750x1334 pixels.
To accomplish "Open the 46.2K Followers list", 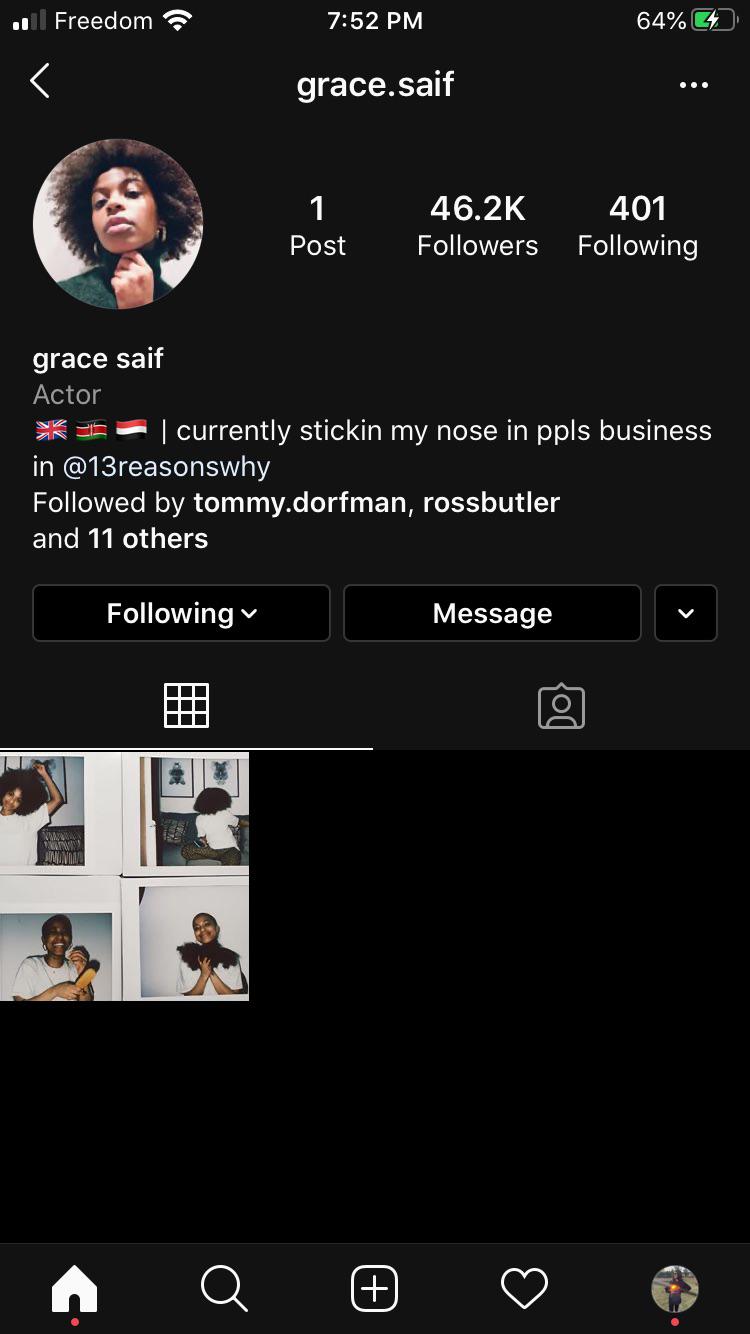I will [x=477, y=225].
